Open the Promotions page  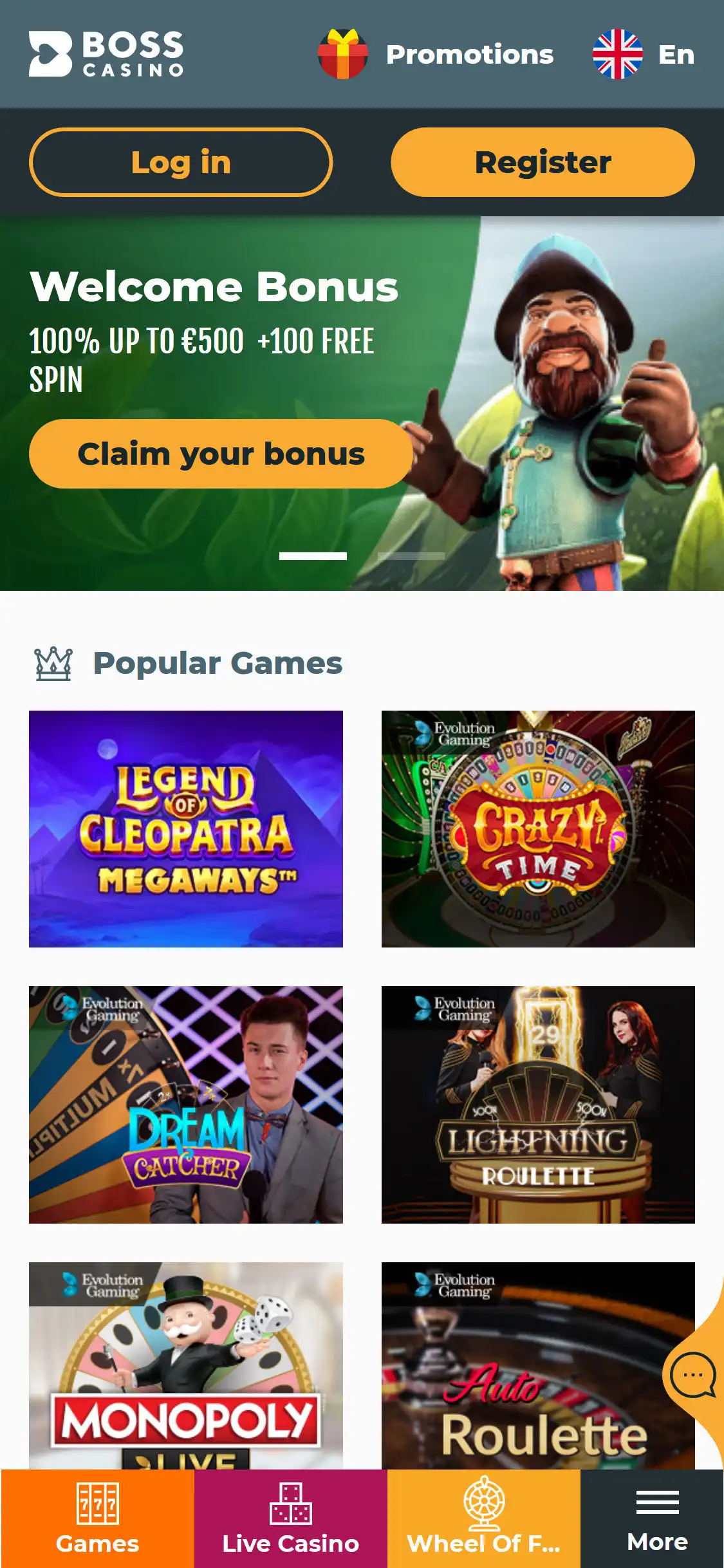[x=437, y=54]
